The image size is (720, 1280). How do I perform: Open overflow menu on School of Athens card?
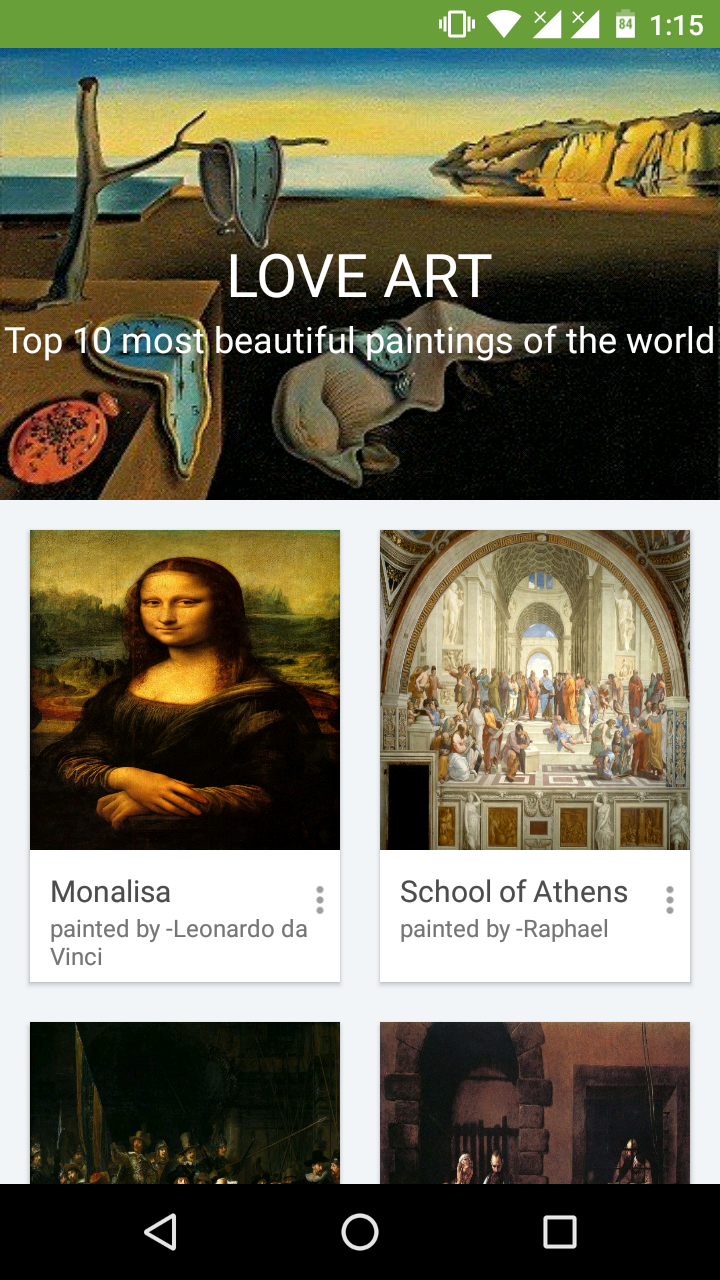coord(670,900)
